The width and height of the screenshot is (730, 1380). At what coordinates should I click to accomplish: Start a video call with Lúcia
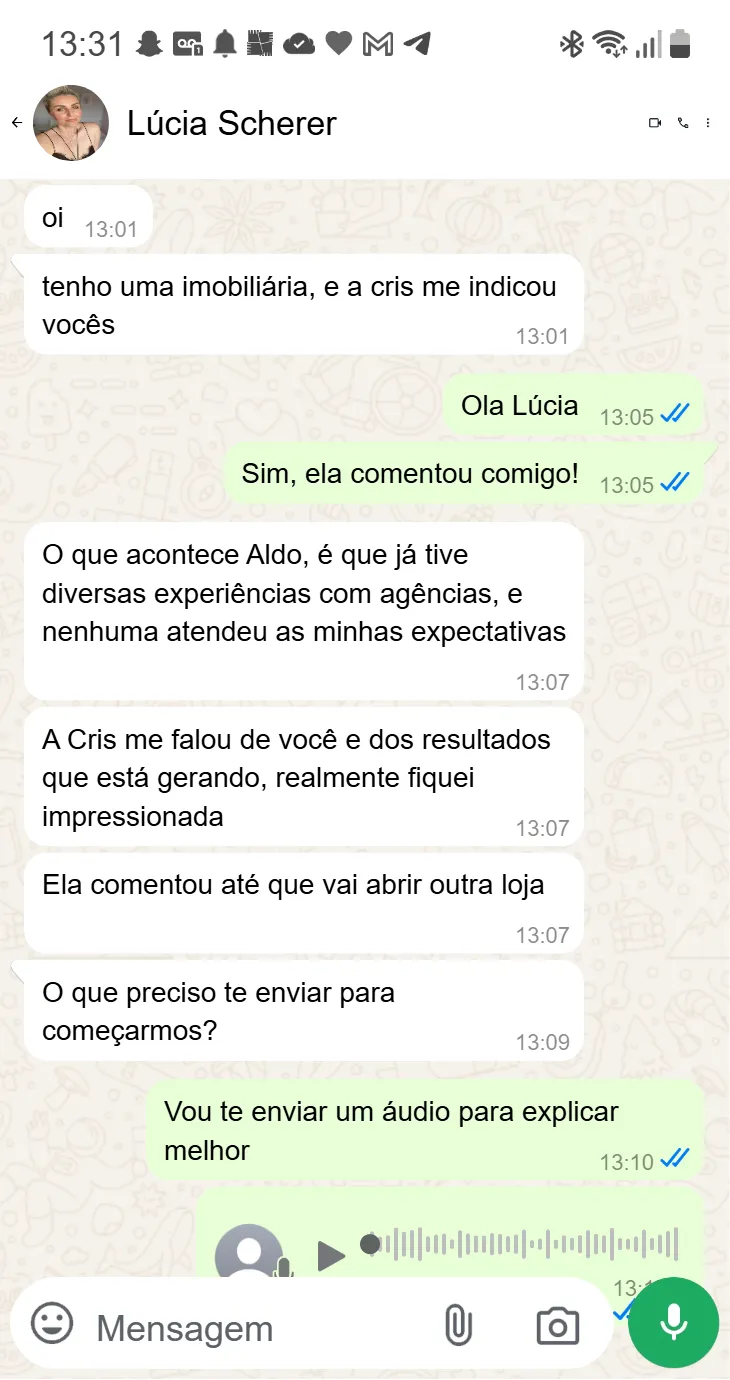coord(655,123)
